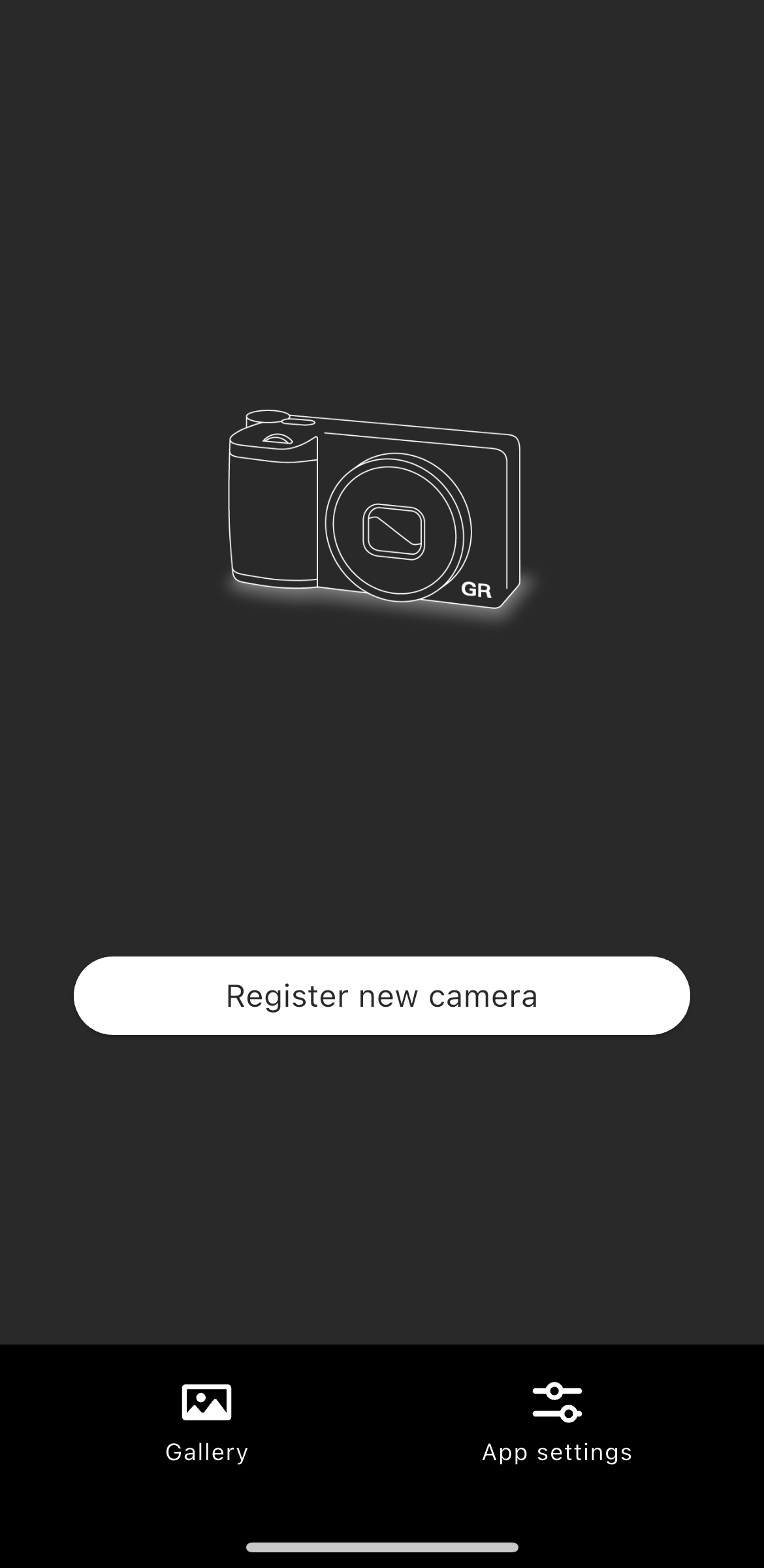Switch to App settings
764x1568 pixels.
(x=556, y=1422)
